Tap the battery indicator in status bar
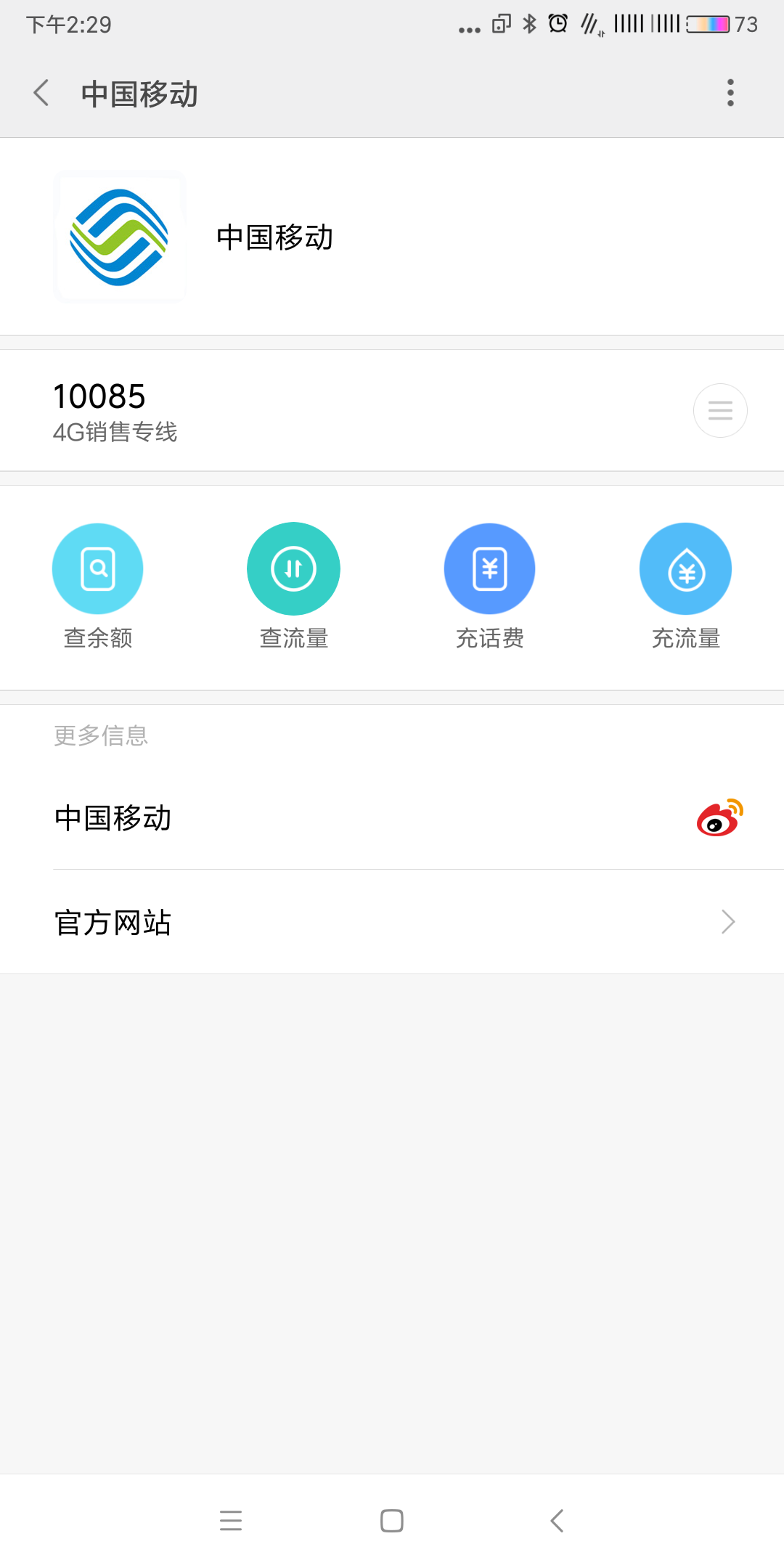Image resolution: width=784 pixels, height=1568 pixels. (708, 24)
